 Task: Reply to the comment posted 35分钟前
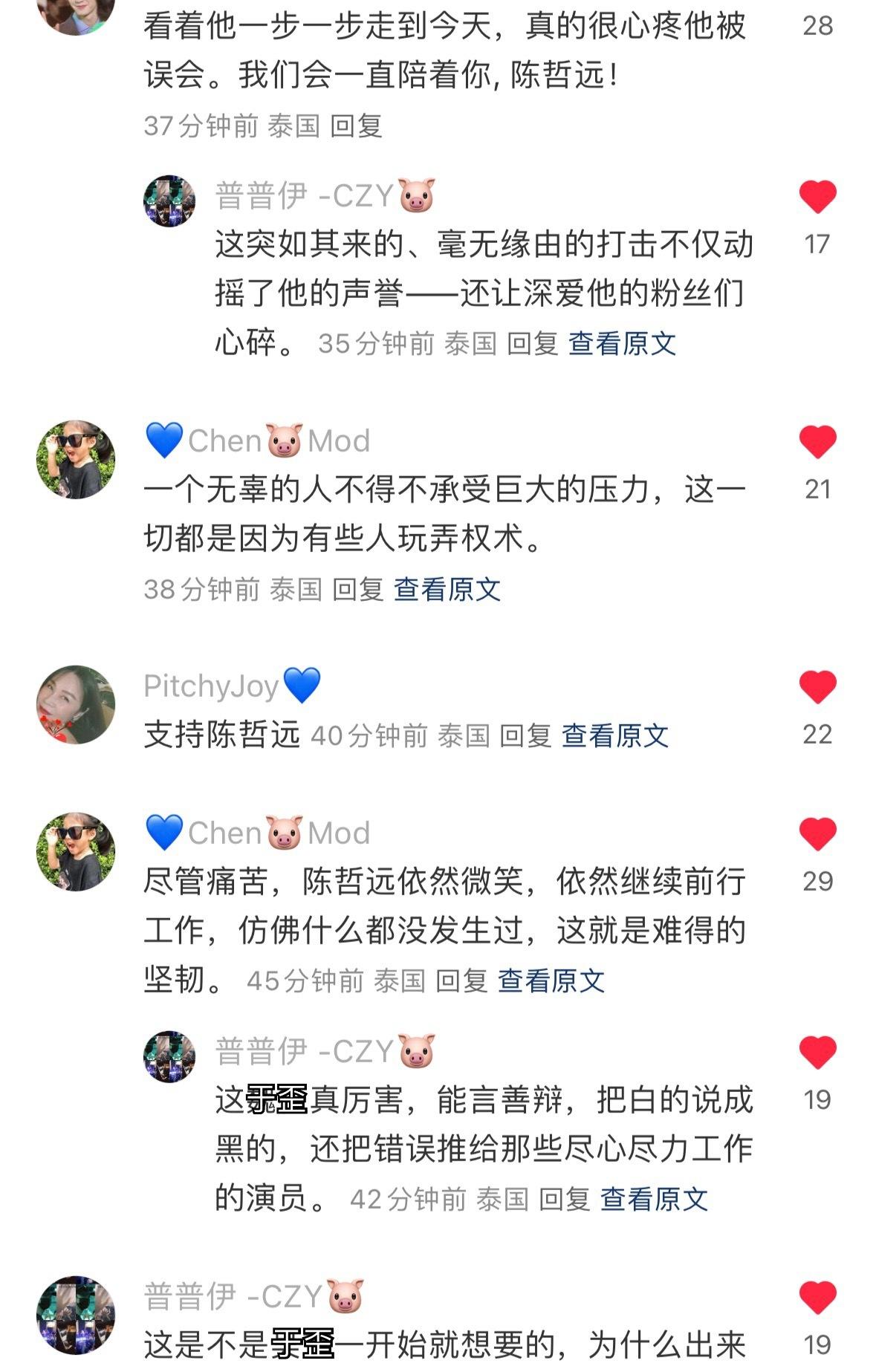click(532, 343)
